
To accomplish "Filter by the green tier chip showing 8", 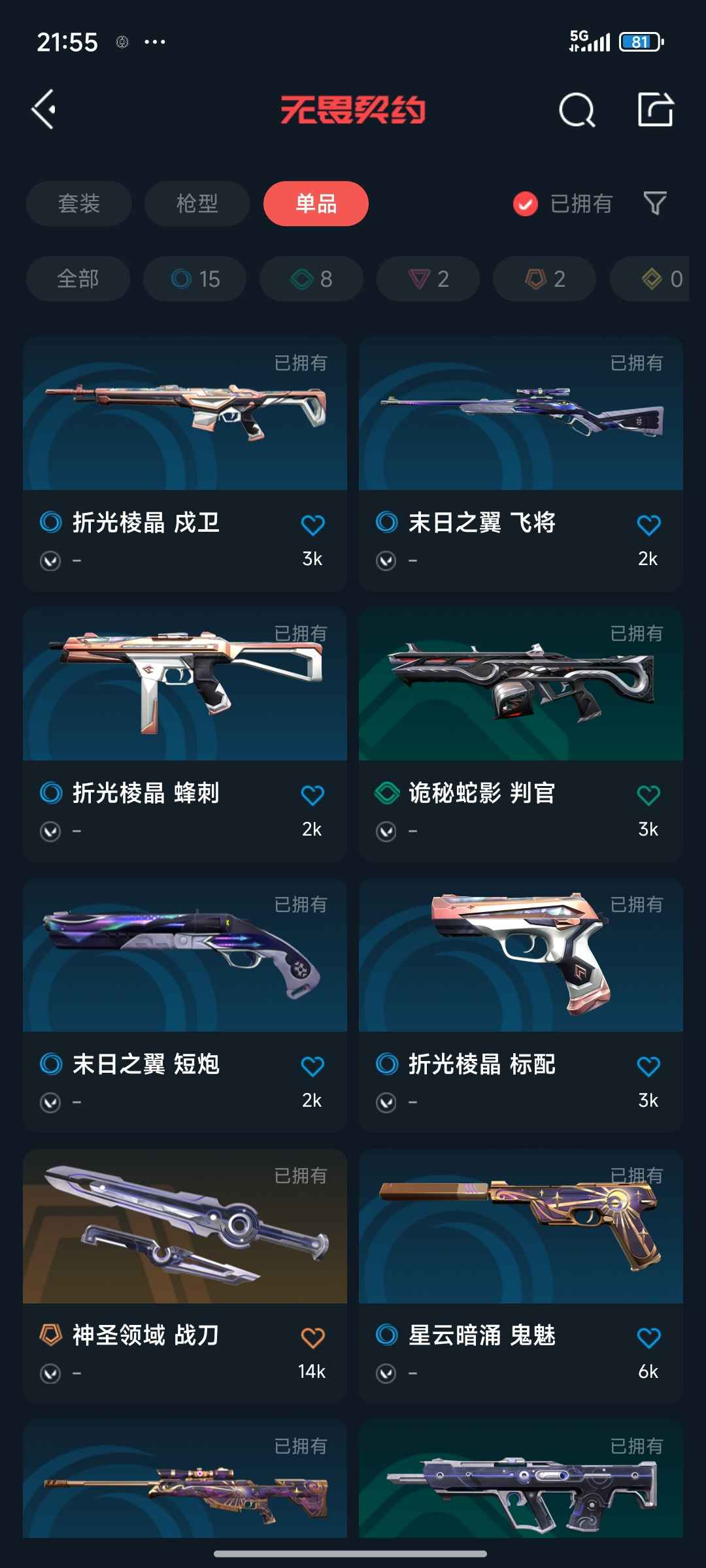I will point(311,279).
